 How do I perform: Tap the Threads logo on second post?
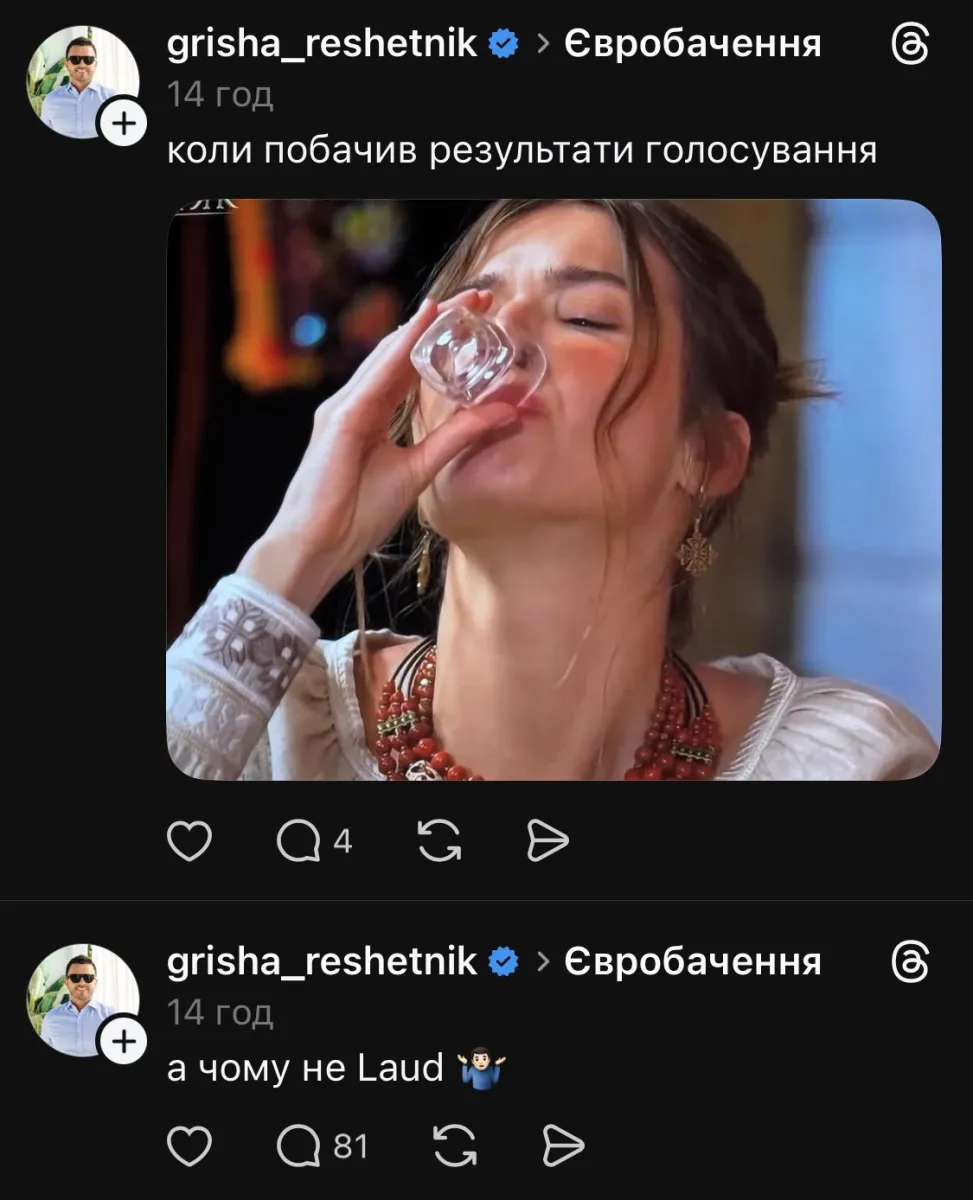pyautogui.click(x=909, y=963)
